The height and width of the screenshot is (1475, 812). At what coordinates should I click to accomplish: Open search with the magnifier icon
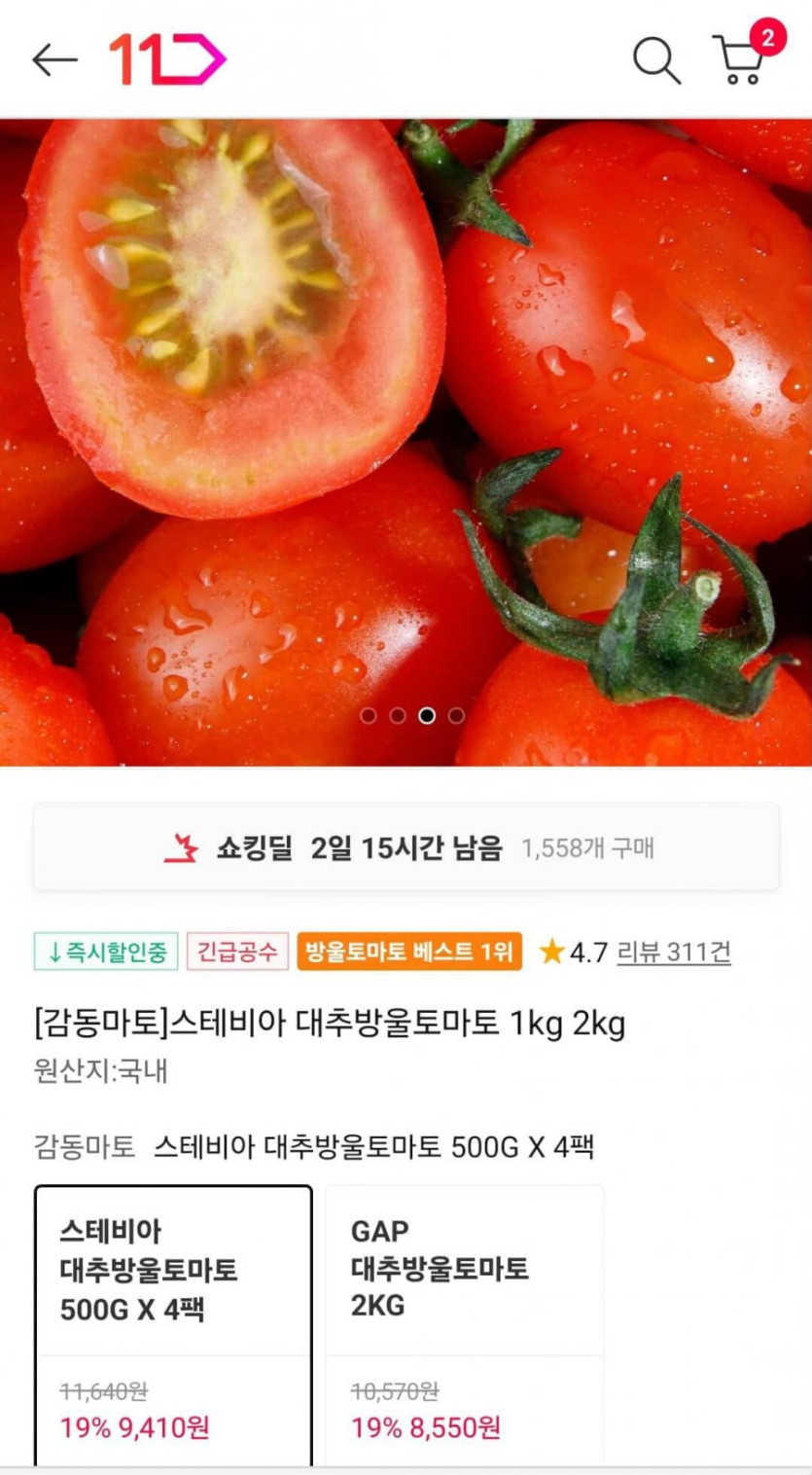(x=656, y=60)
